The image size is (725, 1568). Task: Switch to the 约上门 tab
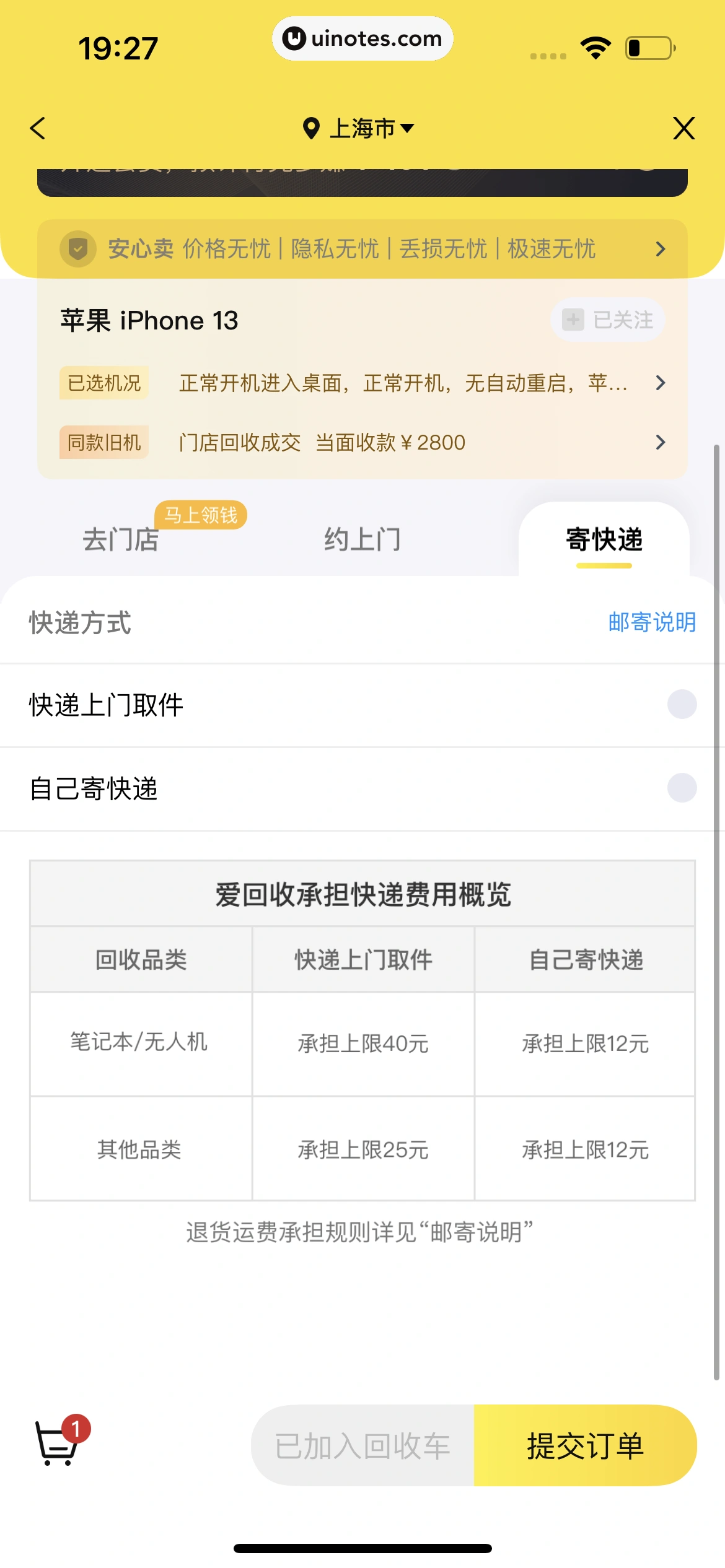click(361, 540)
